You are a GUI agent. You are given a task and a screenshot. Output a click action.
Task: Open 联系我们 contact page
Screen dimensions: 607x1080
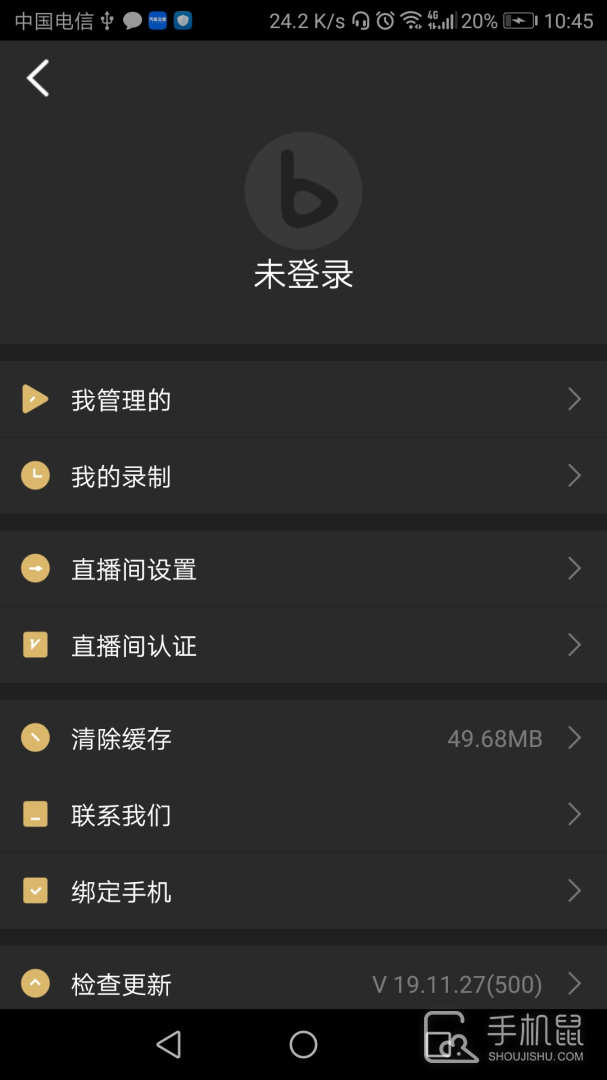tap(303, 815)
